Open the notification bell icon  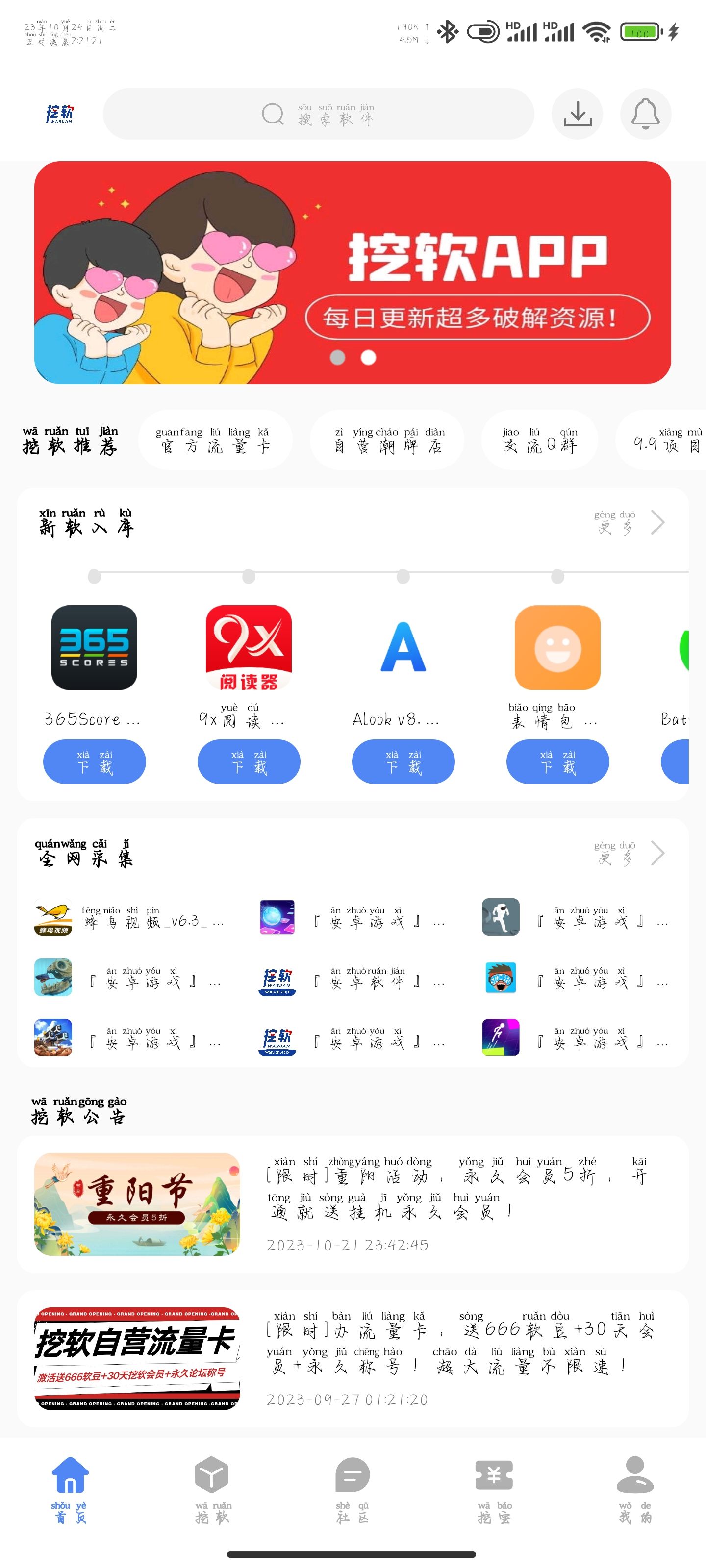coord(646,114)
